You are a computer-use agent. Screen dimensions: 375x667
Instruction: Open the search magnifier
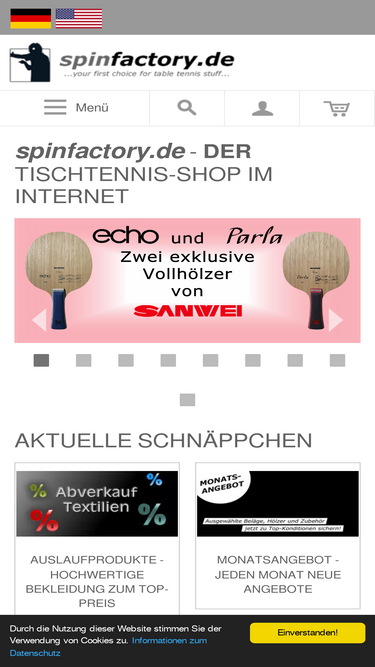click(187, 108)
